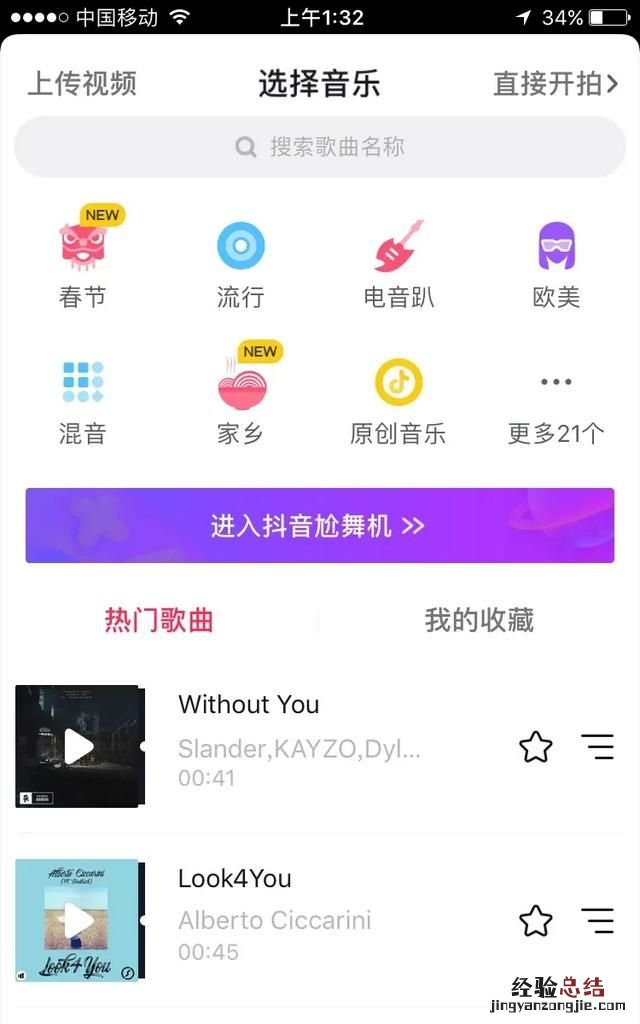Open the list menu for Look4You
Screen dimensions: 640x1024
click(x=598, y=920)
